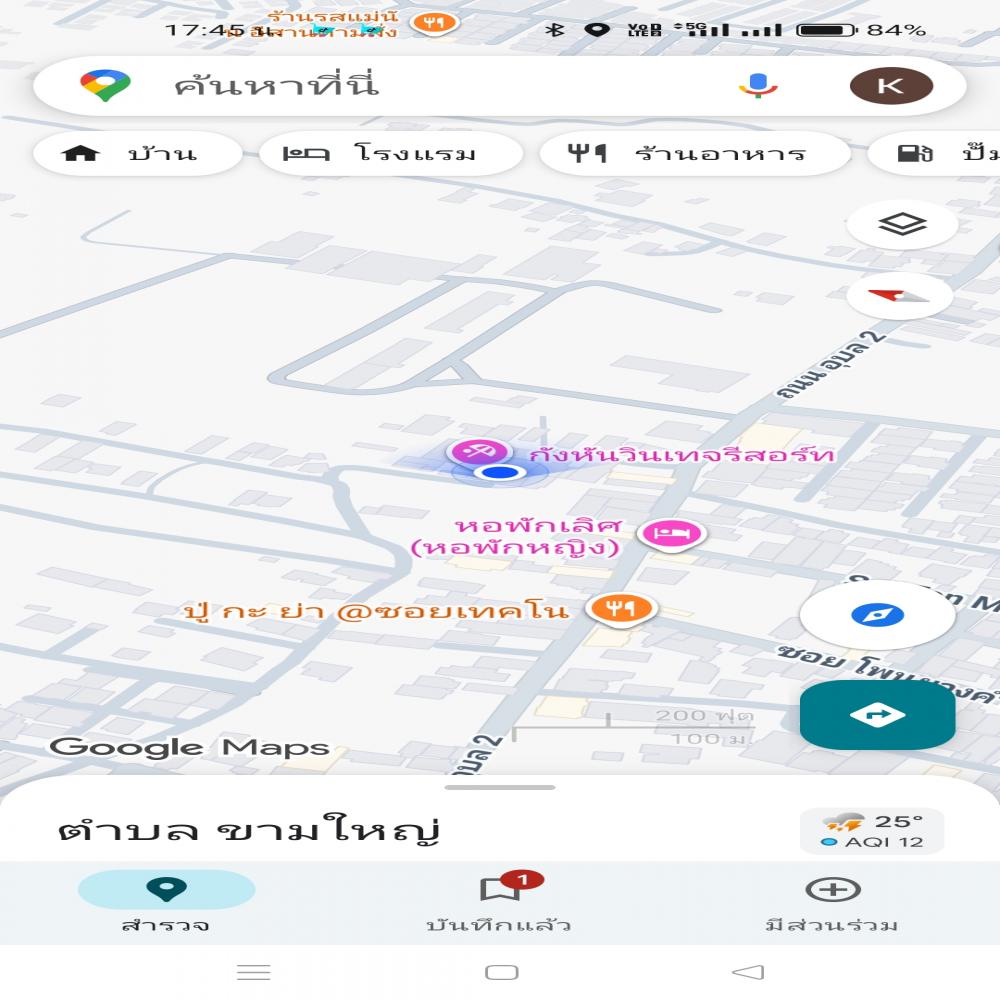Reset map orientation with the red compass
The height and width of the screenshot is (1000, 1000).
click(899, 296)
